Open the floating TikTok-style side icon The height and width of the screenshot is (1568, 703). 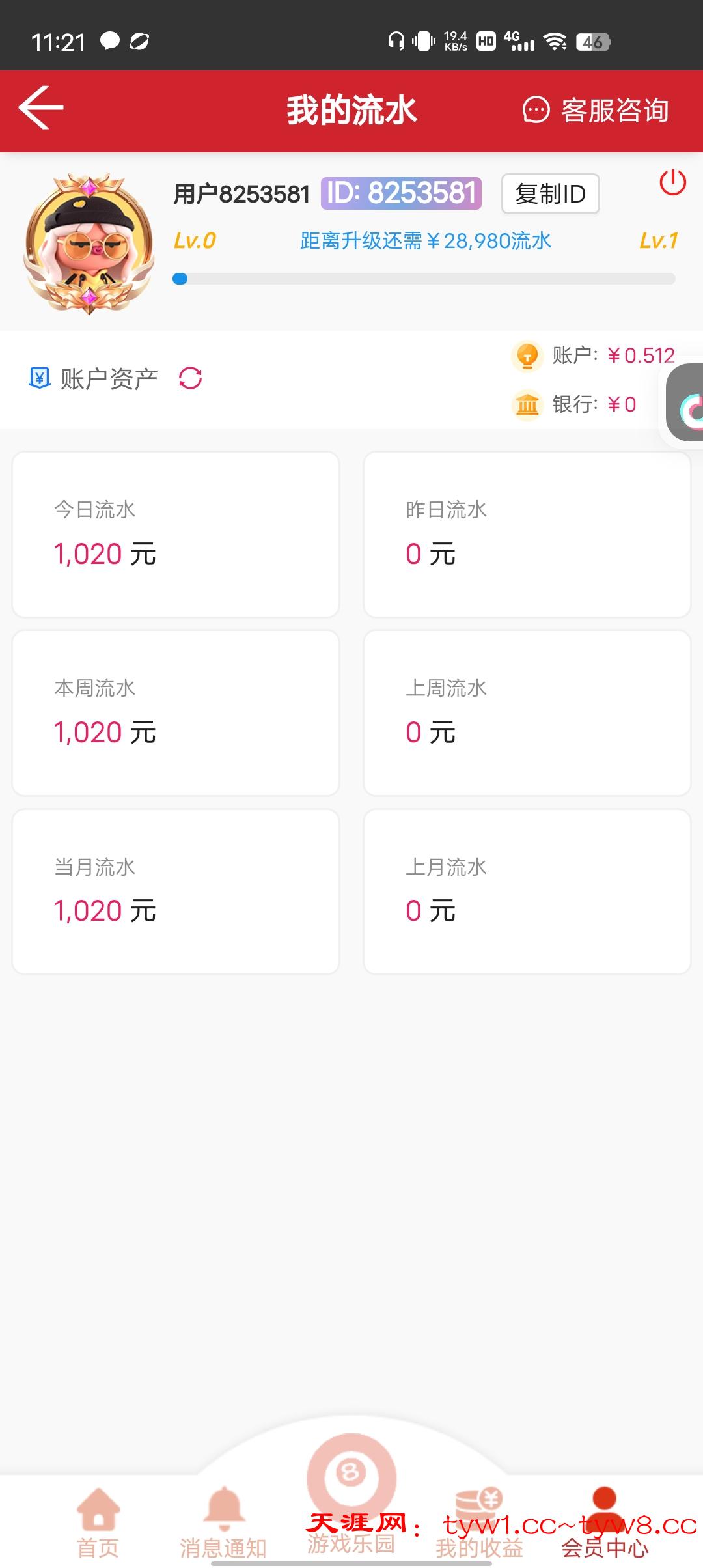[x=687, y=404]
